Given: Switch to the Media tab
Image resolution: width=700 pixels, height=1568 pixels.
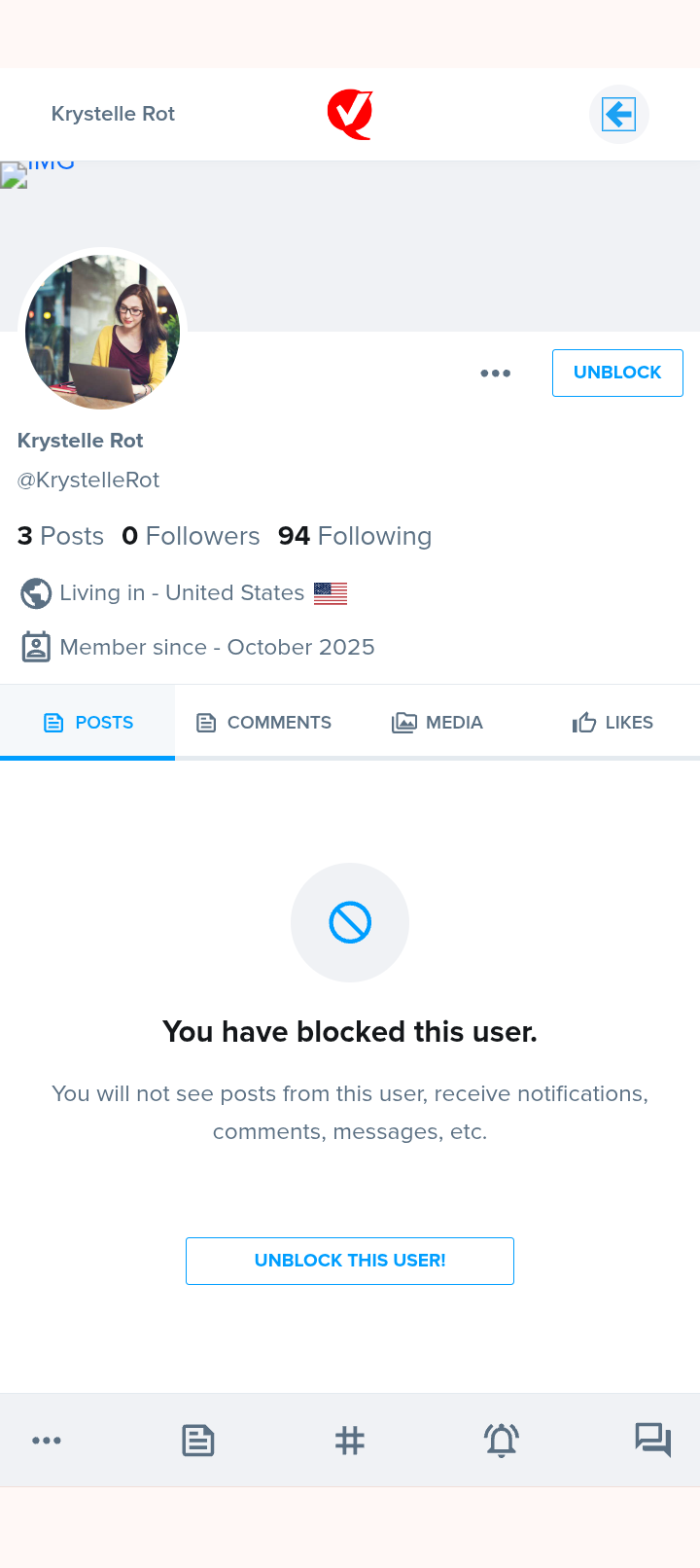Looking at the screenshot, I should (437, 723).
